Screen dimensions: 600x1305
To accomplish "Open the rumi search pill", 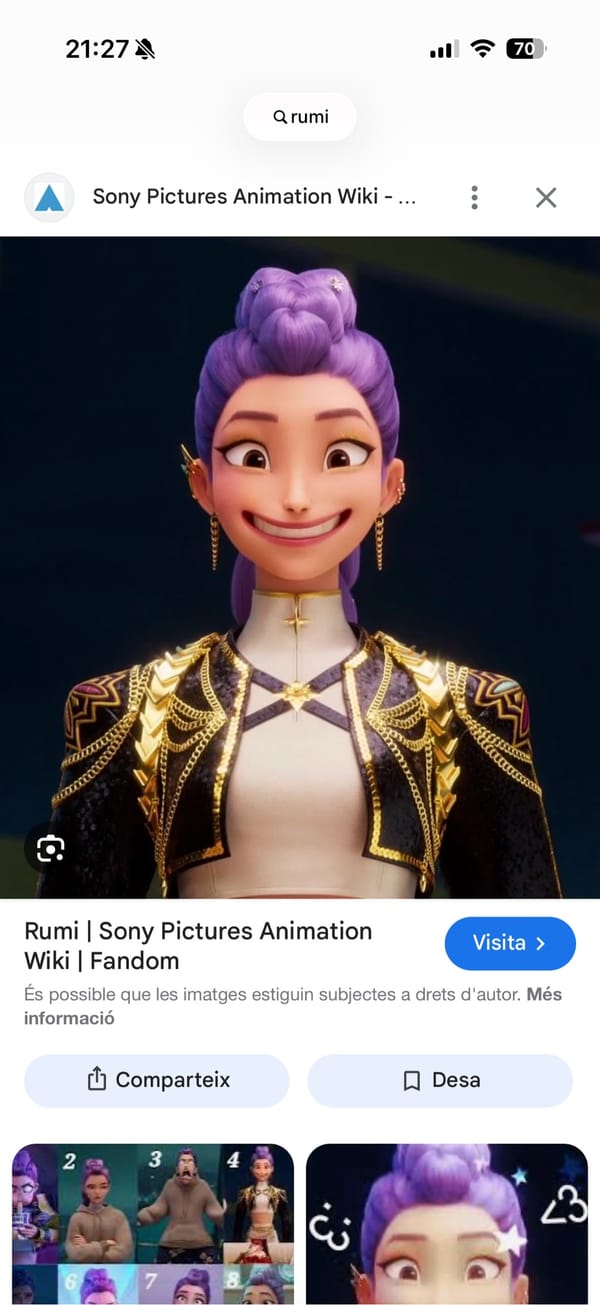I will (x=300, y=117).
